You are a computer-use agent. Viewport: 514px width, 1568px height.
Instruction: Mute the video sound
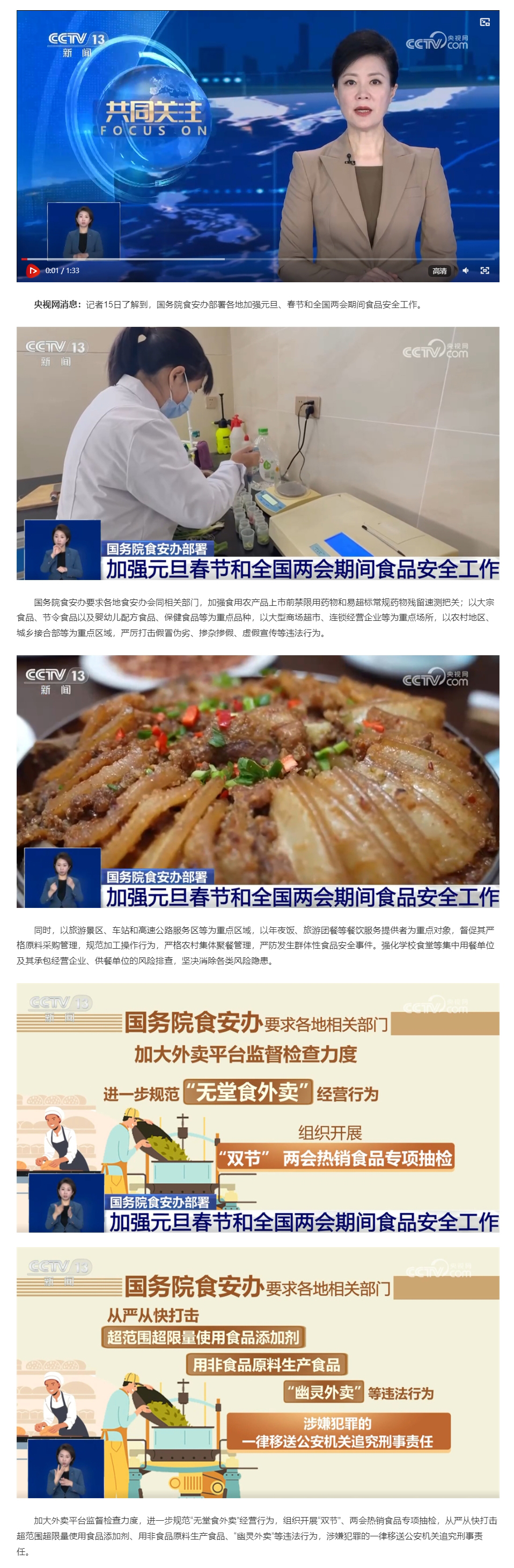tap(466, 271)
